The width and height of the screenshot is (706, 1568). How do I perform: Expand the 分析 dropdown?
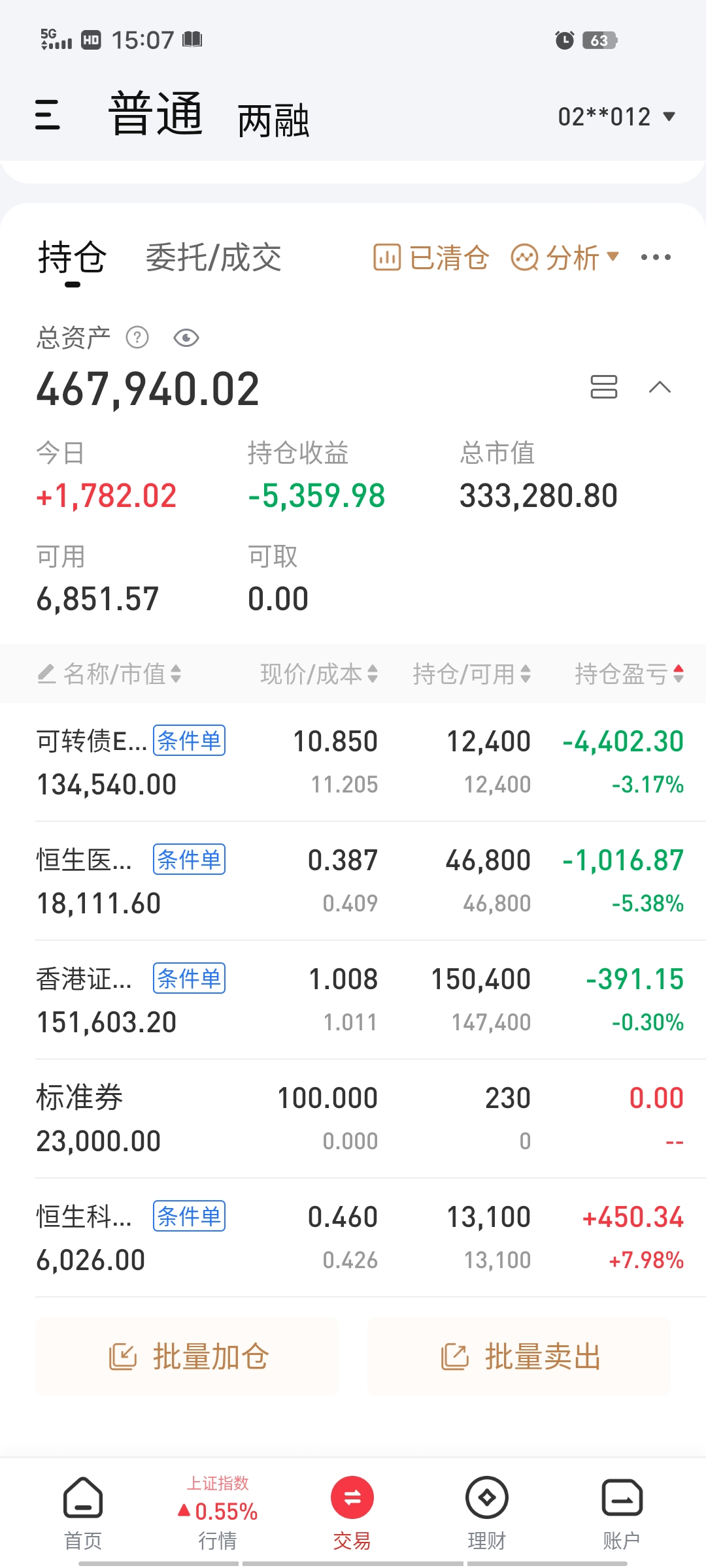point(565,257)
